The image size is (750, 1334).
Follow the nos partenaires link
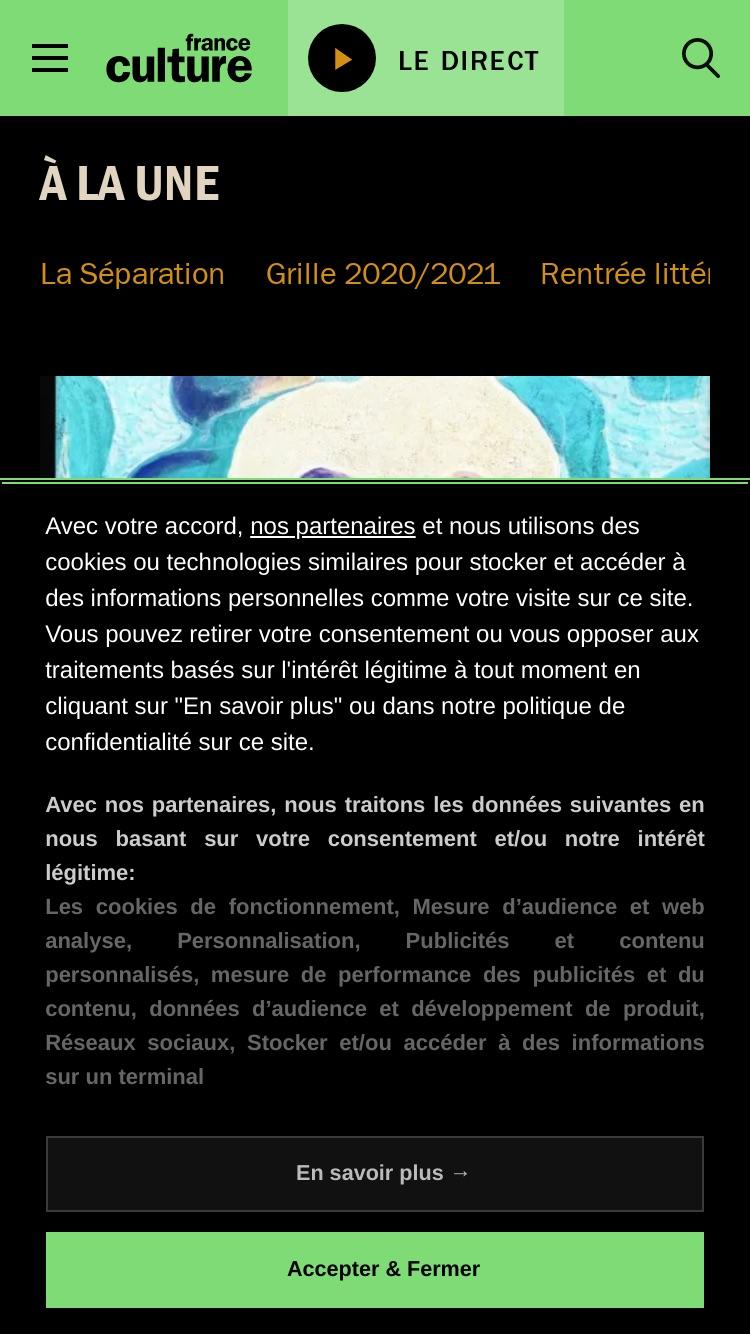coord(332,526)
